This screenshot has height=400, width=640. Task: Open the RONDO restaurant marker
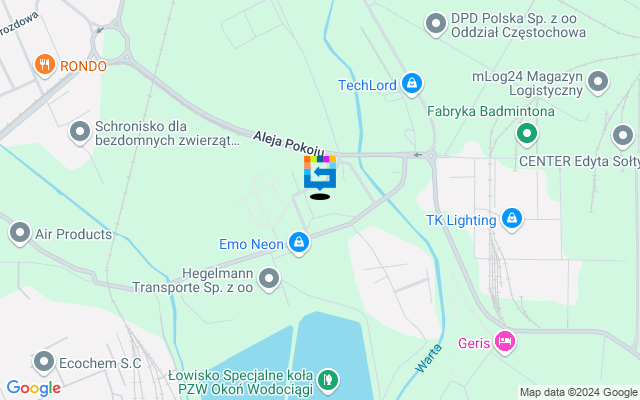pos(44,66)
